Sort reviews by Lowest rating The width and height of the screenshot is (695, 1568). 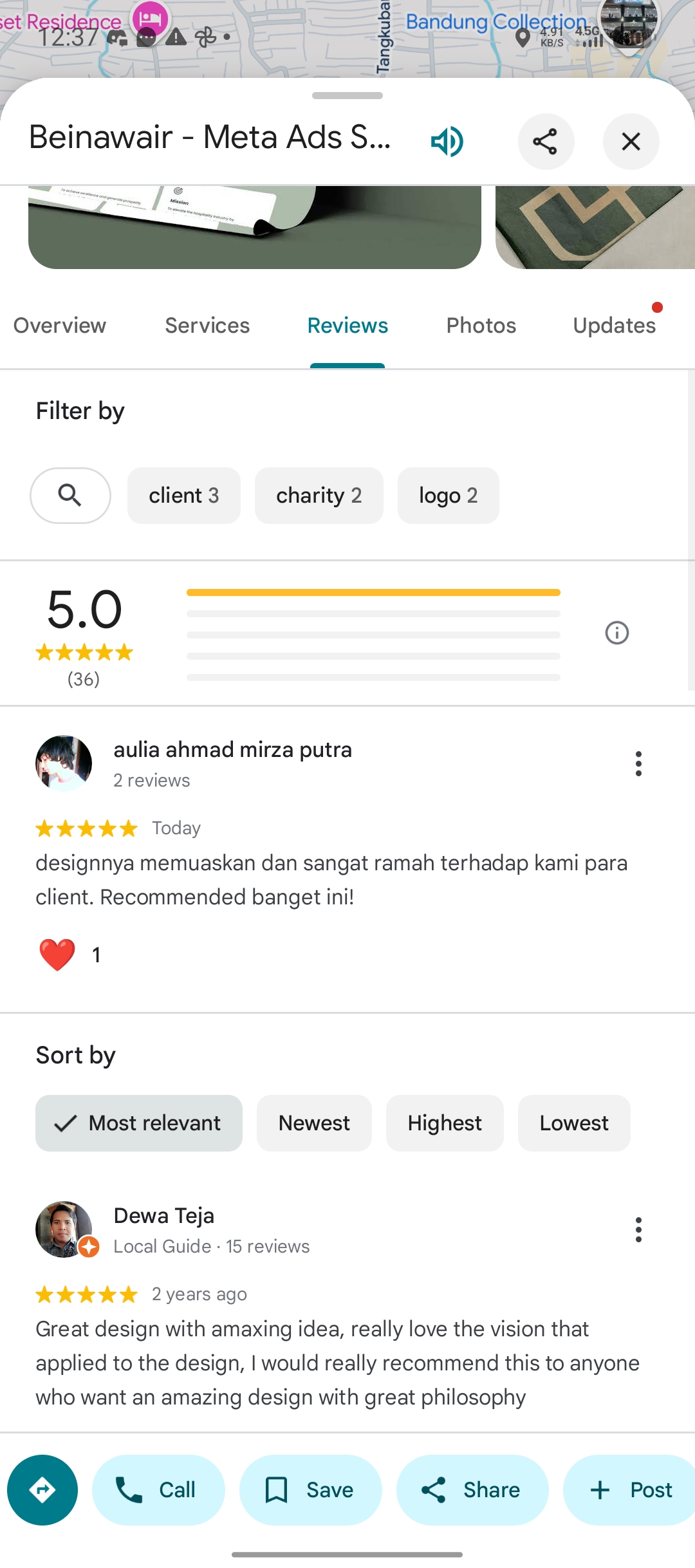point(574,1123)
